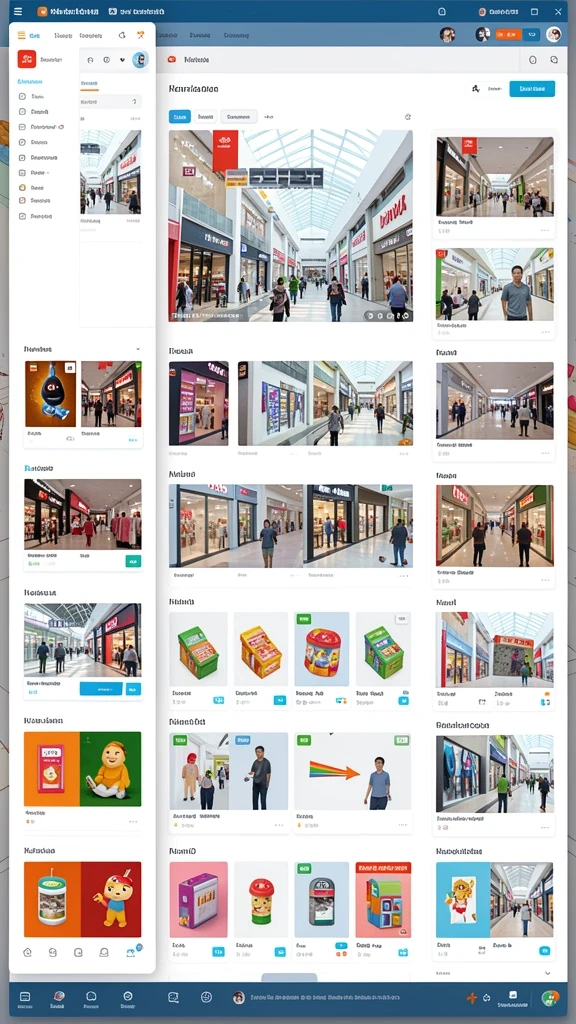The height and width of the screenshot is (1024, 576).
Task: Close the window with the X icon
Action: [558, 12]
